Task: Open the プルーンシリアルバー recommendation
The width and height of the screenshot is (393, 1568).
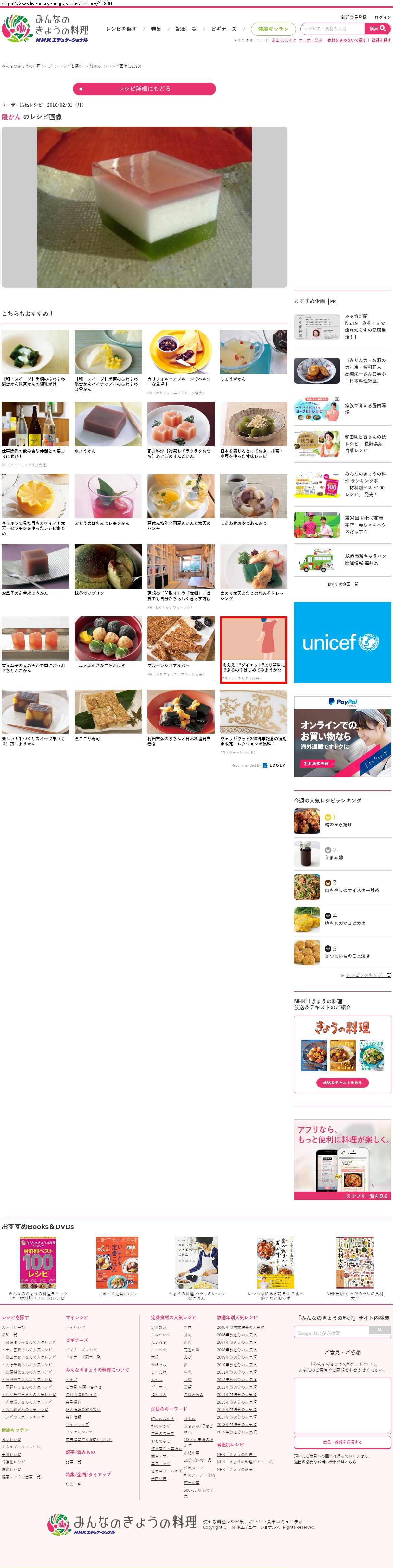Action: click(x=181, y=642)
